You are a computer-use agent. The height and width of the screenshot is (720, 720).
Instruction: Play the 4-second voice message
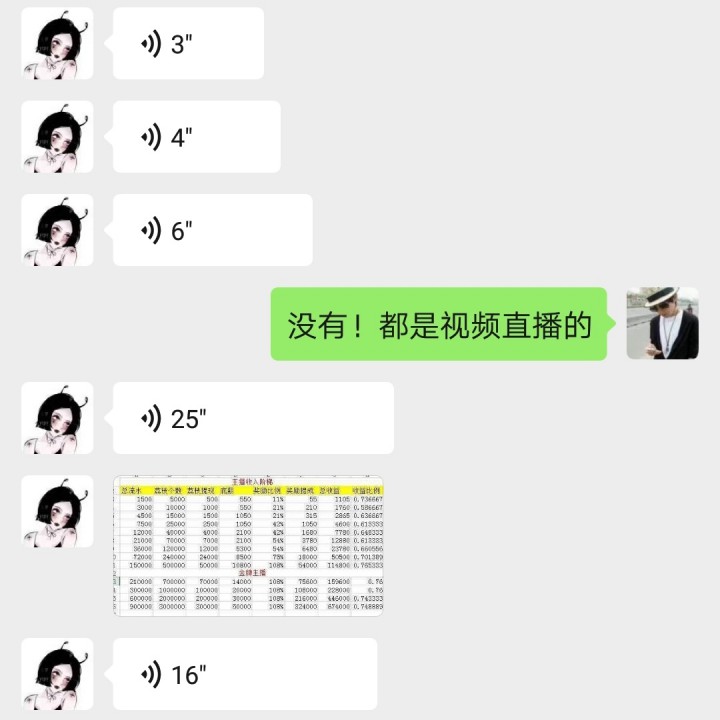click(x=196, y=137)
